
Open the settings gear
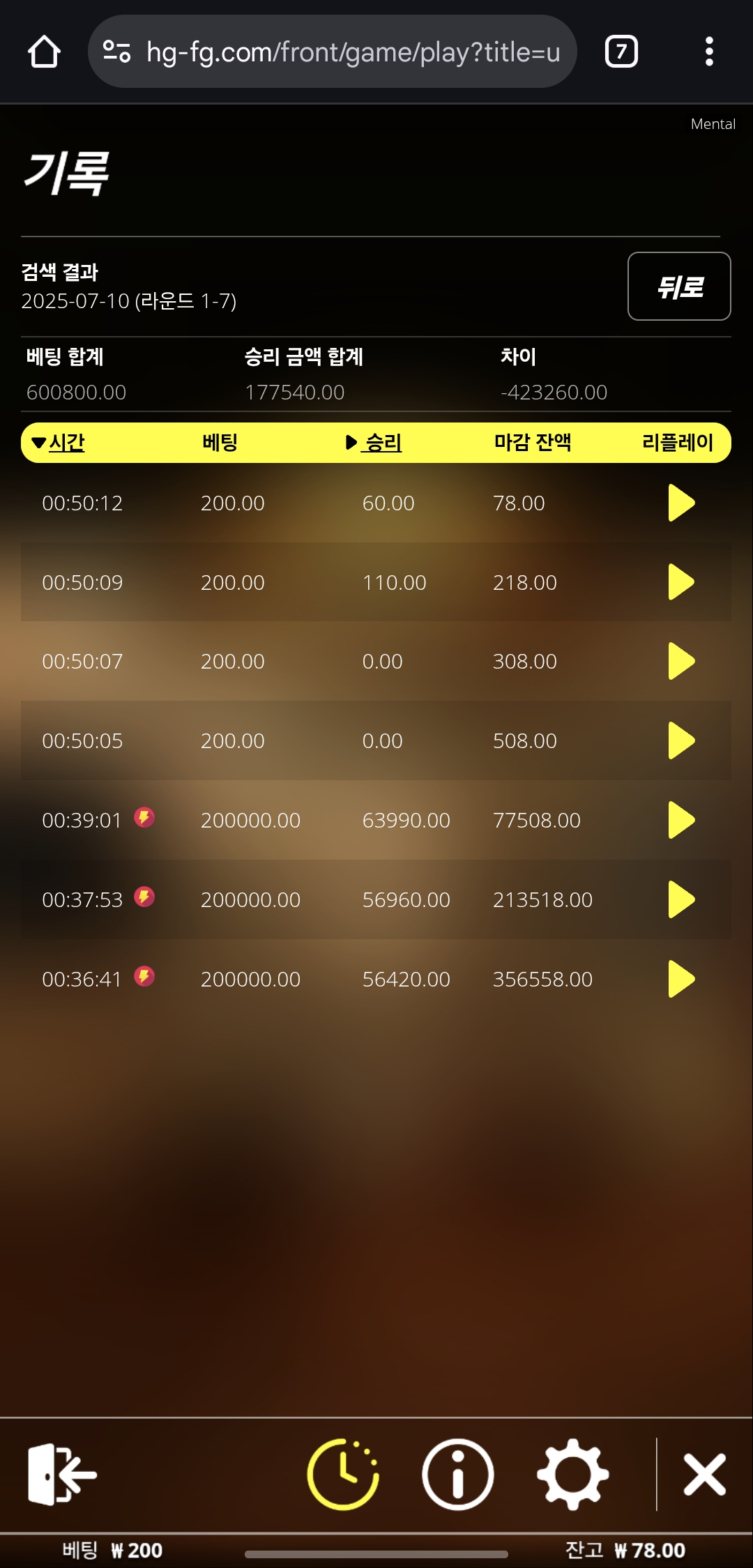point(573,1474)
